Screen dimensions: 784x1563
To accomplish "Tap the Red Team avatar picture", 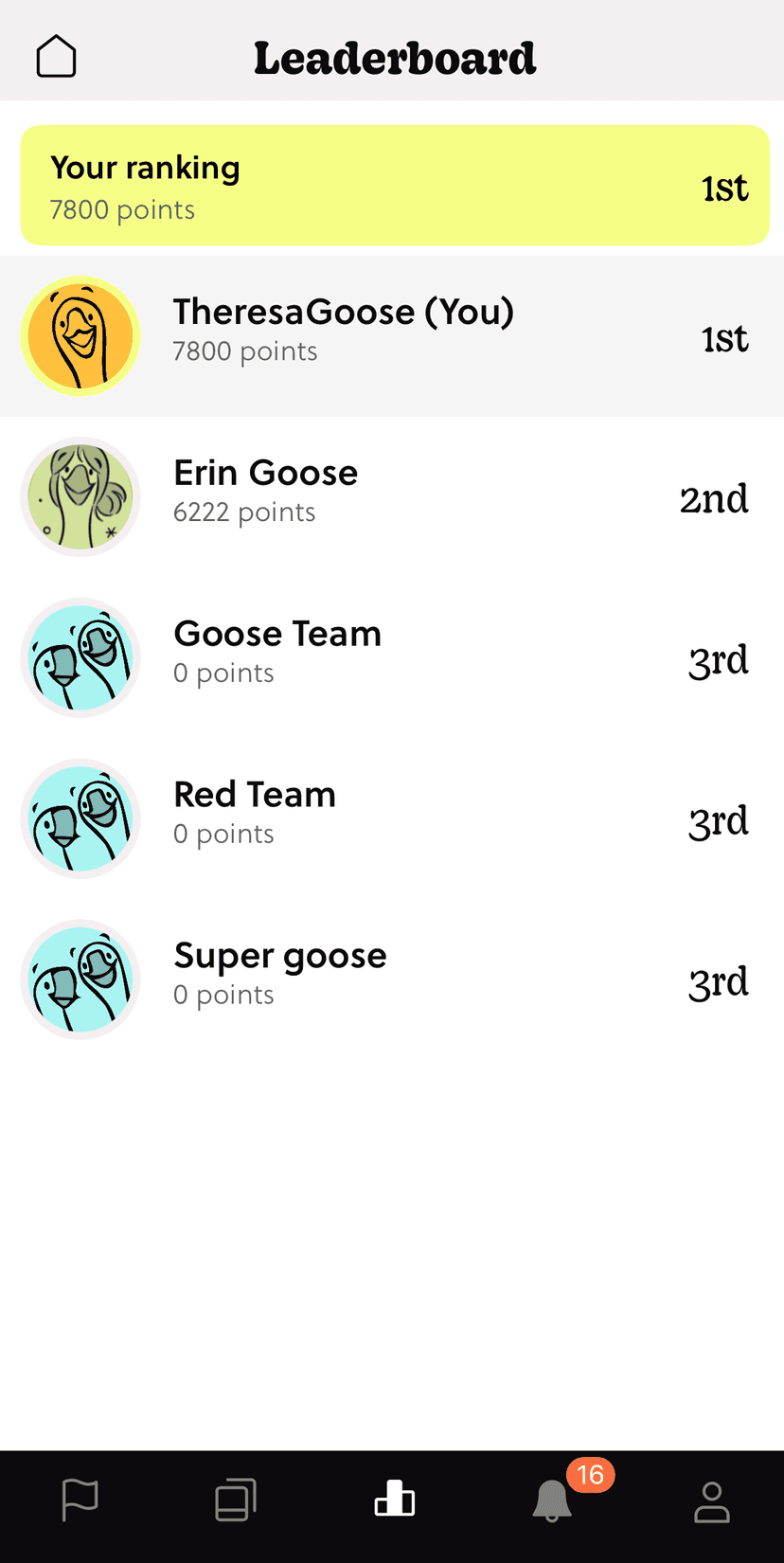I will coord(80,818).
